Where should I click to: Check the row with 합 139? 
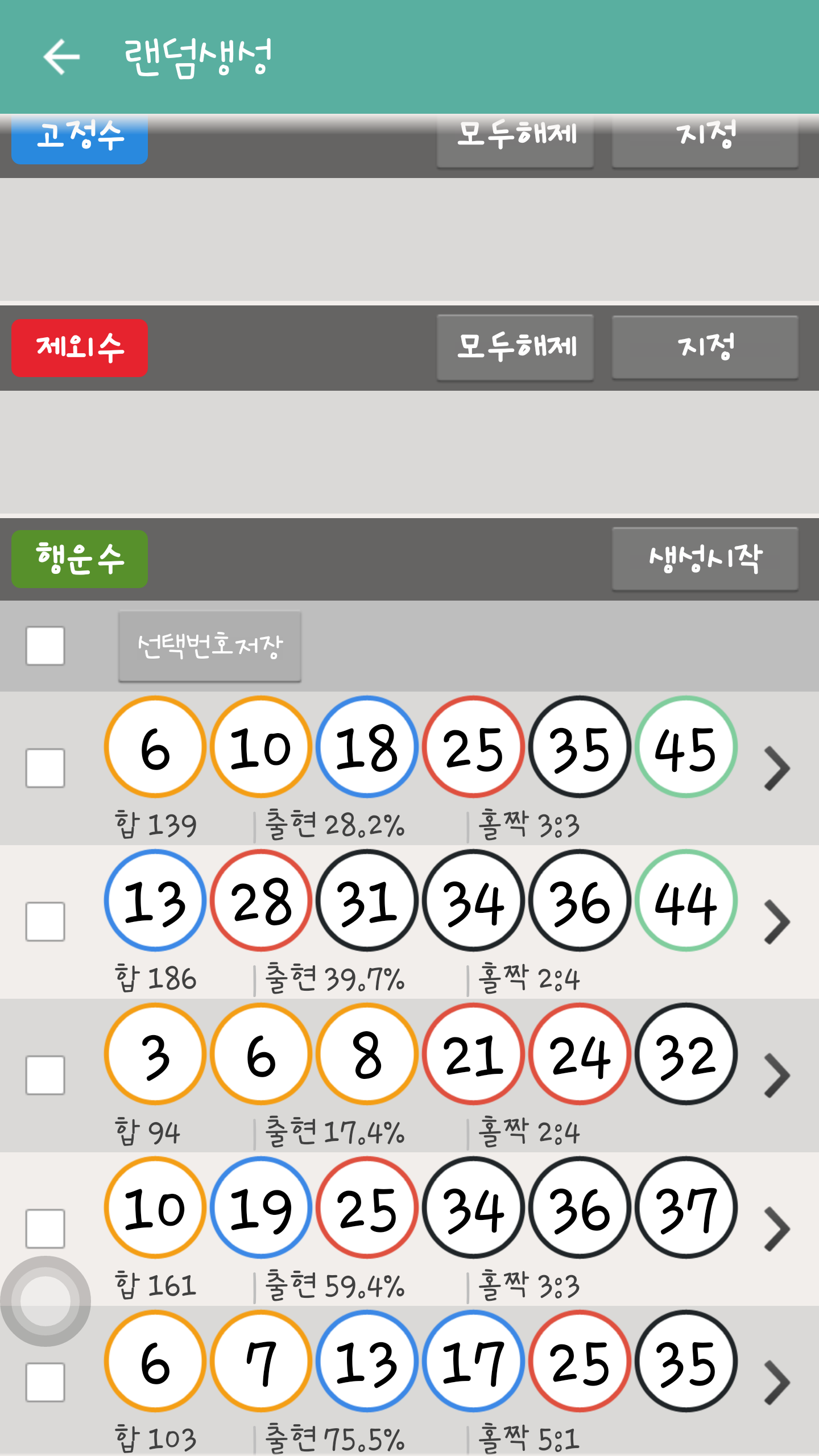(45, 768)
